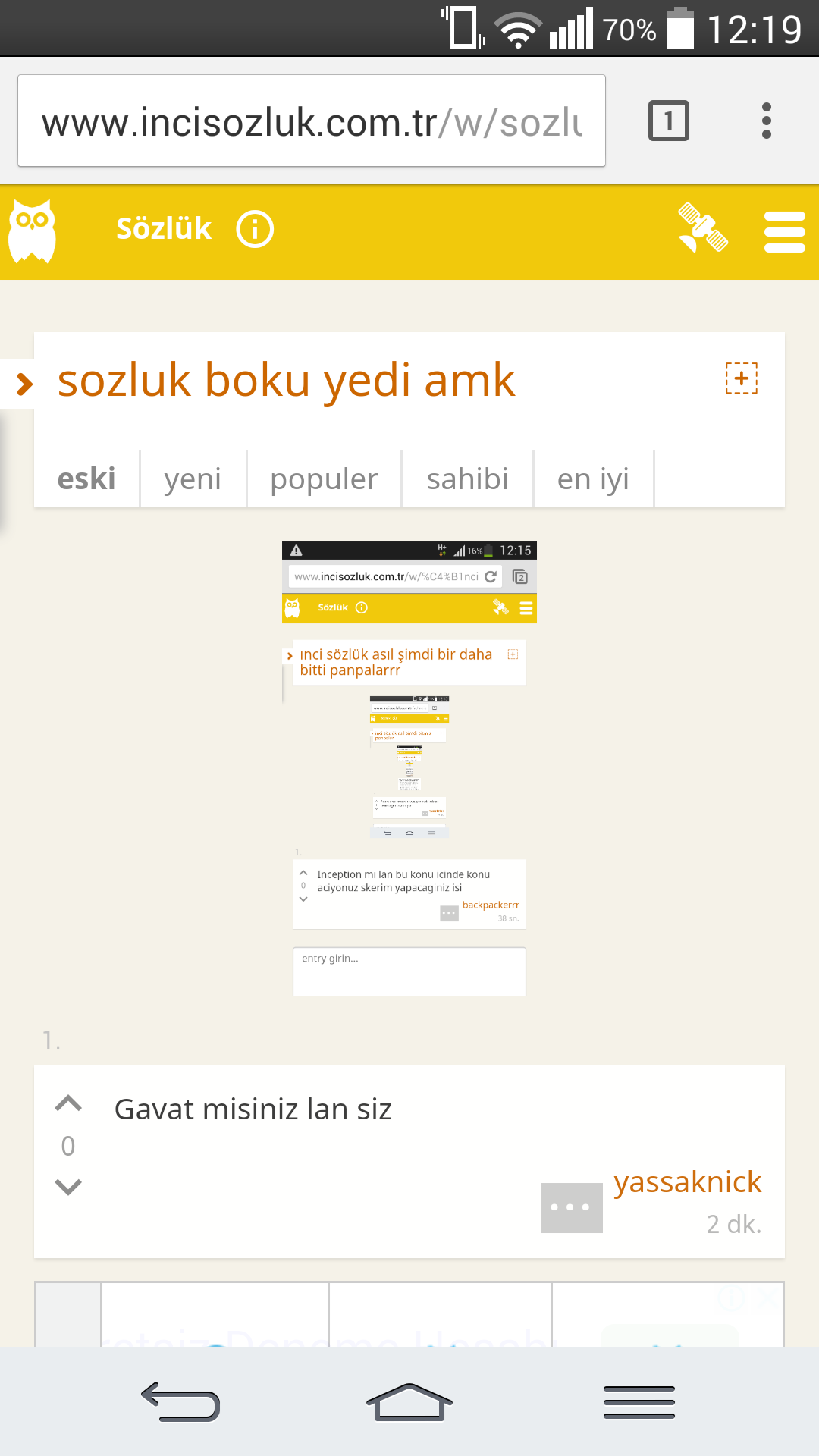Switch to the eski tab

pyautogui.click(x=86, y=479)
